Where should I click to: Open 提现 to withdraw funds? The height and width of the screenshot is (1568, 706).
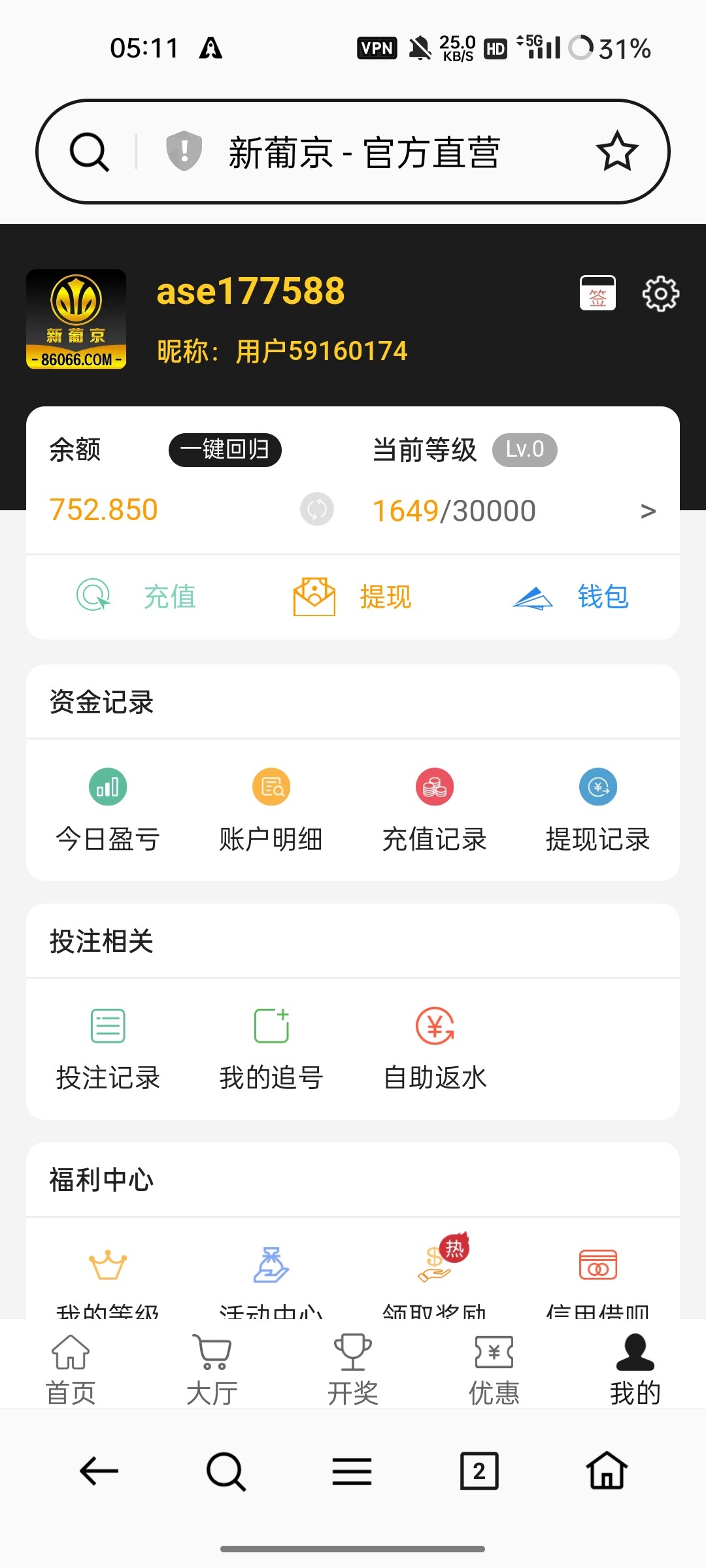[353, 596]
